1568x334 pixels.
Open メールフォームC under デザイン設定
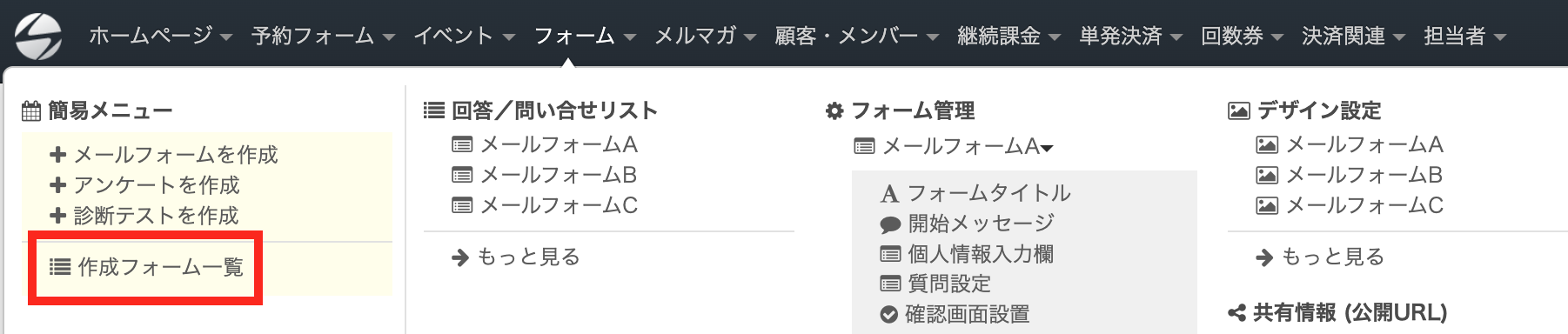(1350, 205)
